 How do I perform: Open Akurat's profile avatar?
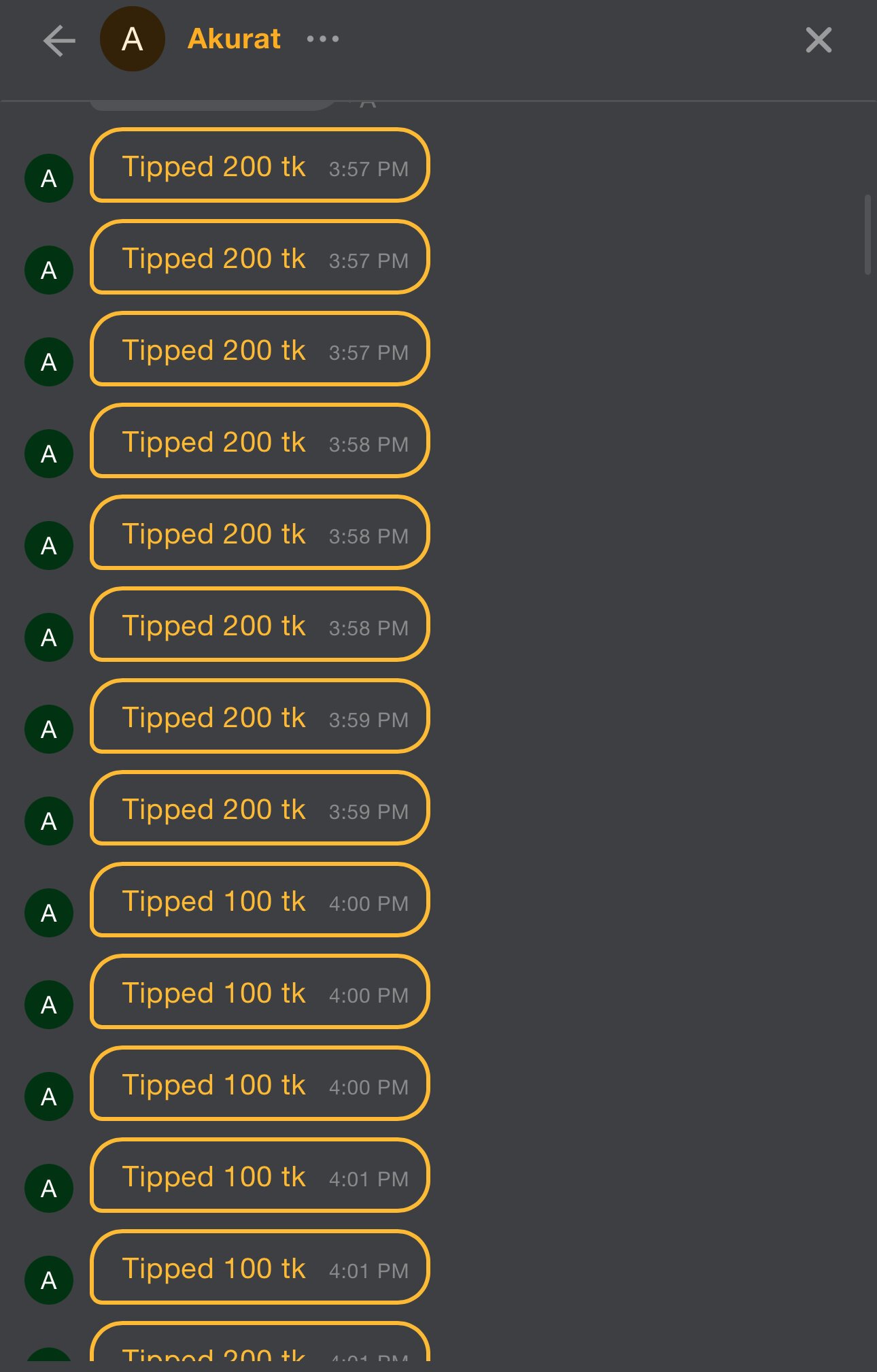(132, 39)
